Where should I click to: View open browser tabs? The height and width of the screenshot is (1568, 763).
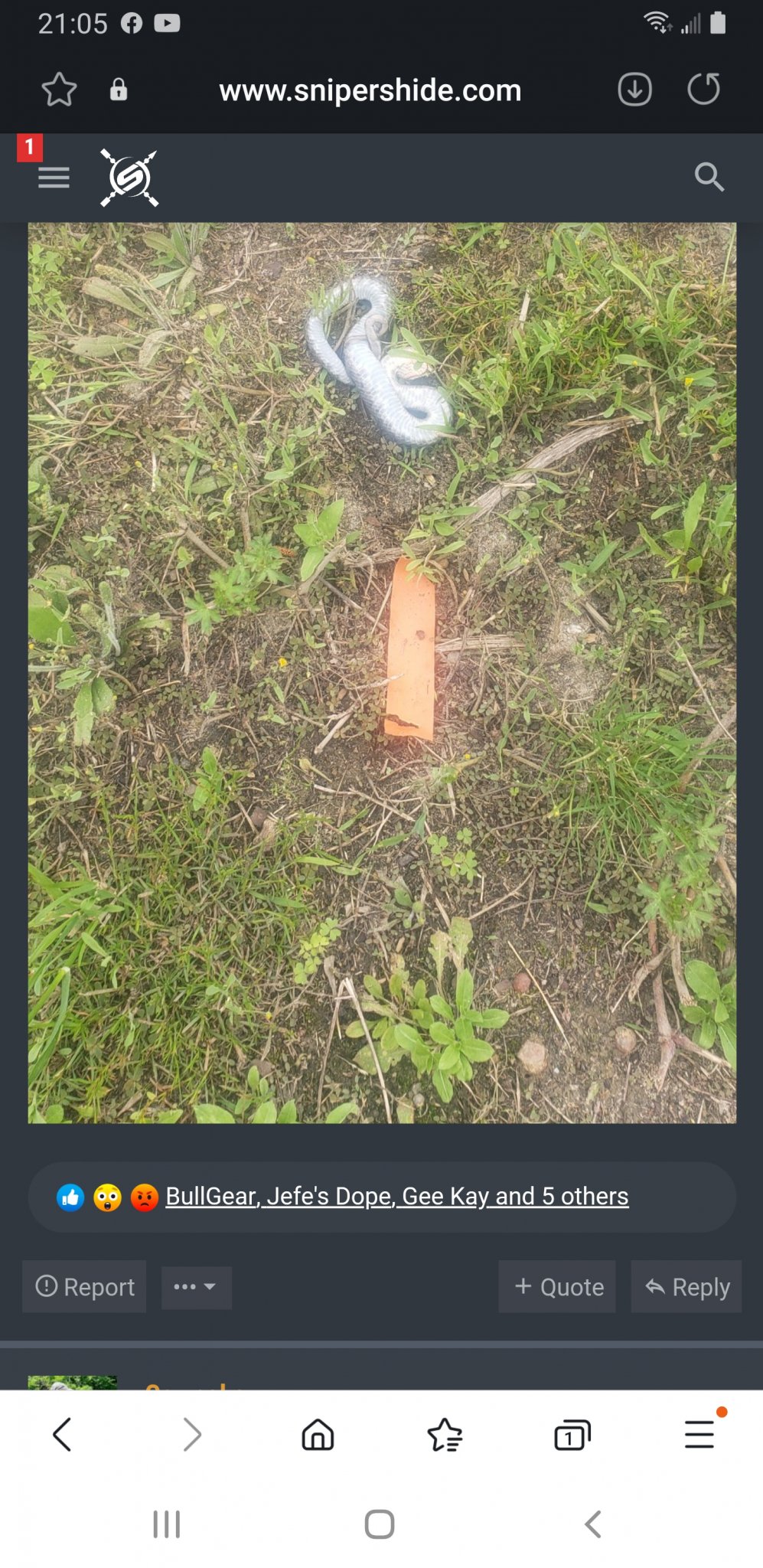[x=572, y=1434]
